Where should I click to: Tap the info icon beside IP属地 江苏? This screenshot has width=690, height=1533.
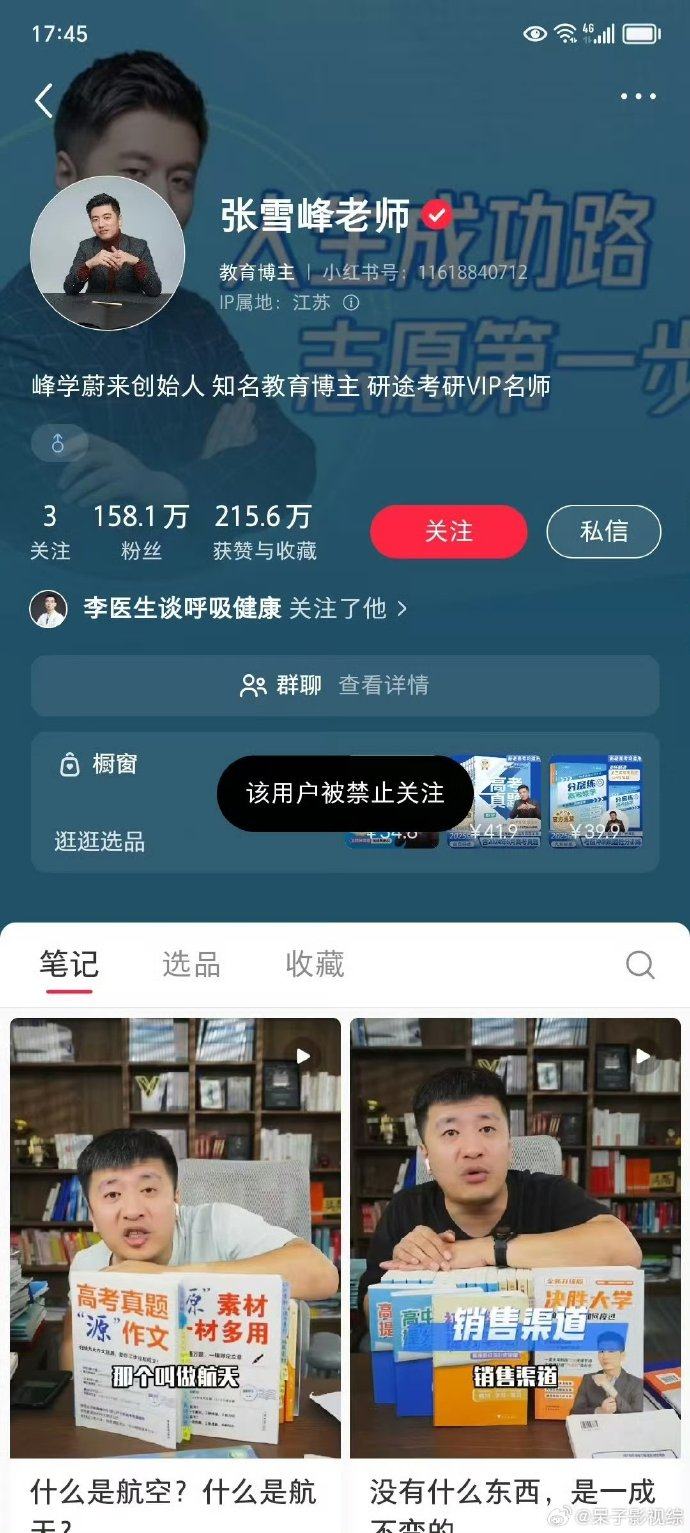click(x=351, y=302)
